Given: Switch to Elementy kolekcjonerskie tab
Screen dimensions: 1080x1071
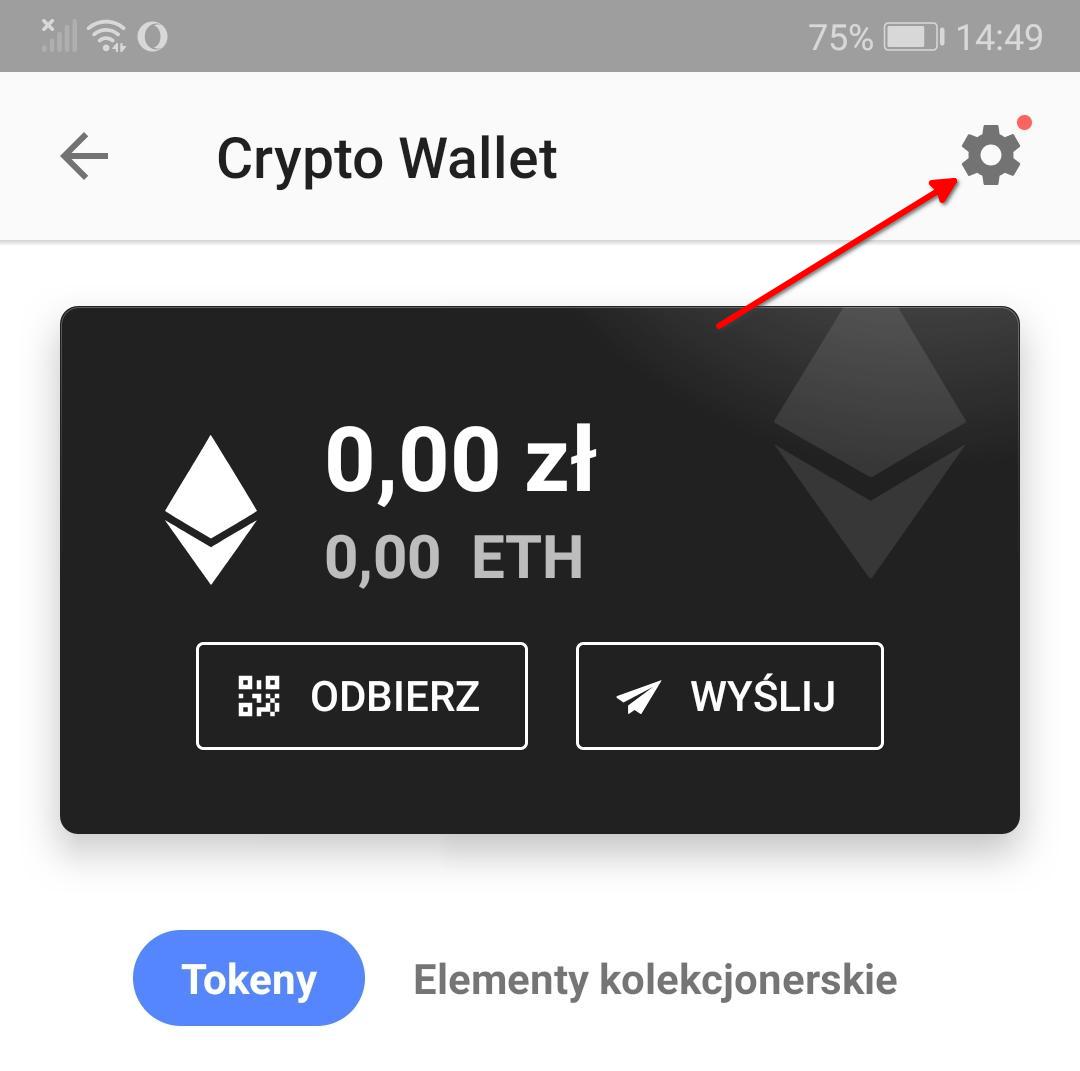Looking at the screenshot, I should (x=655, y=979).
